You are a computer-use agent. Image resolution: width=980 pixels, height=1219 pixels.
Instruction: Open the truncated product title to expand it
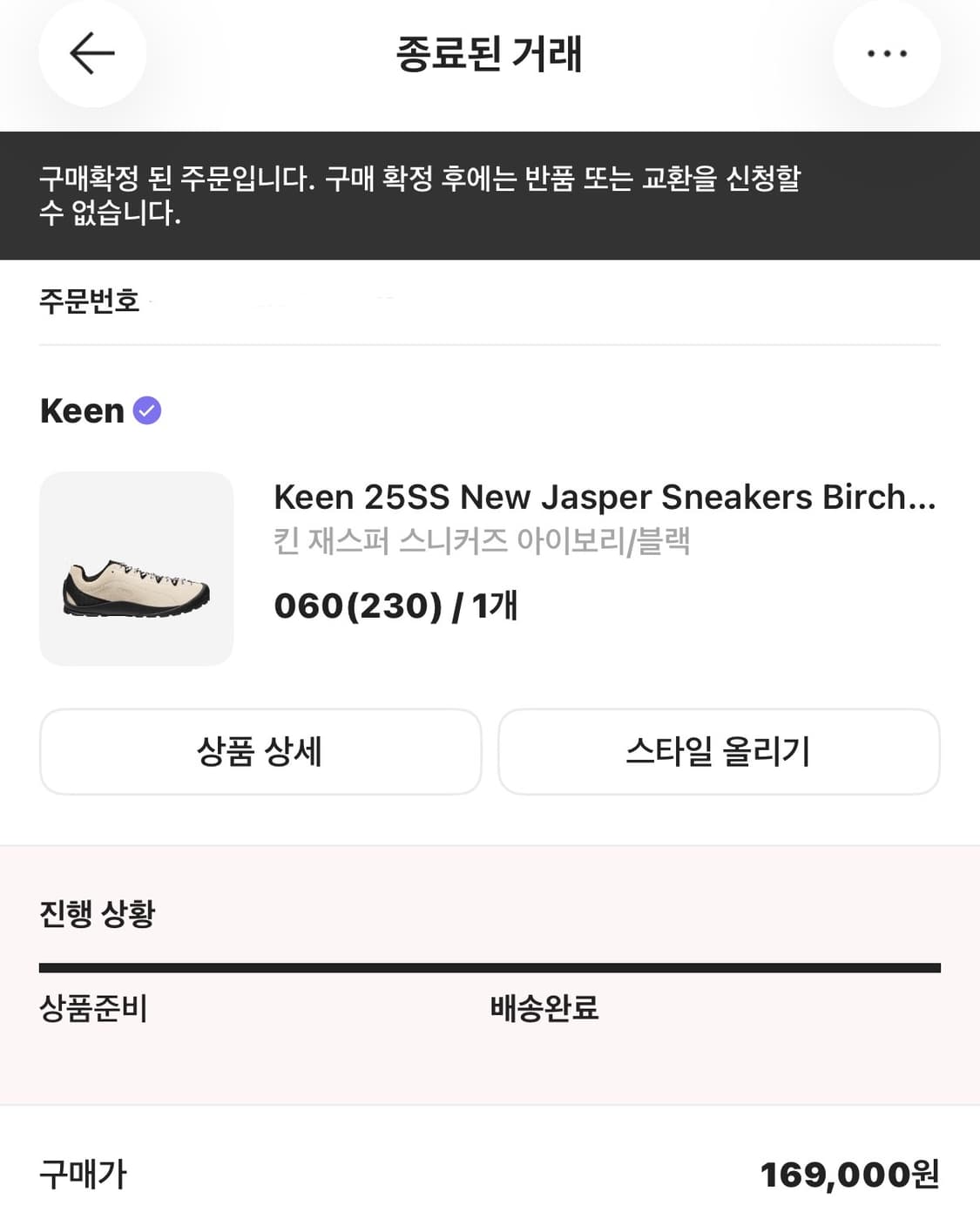tap(604, 498)
